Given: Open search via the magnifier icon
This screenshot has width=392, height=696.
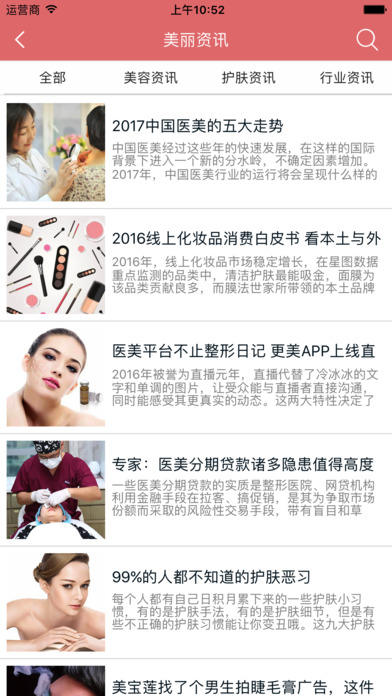Looking at the screenshot, I should (x=367, y=40).
